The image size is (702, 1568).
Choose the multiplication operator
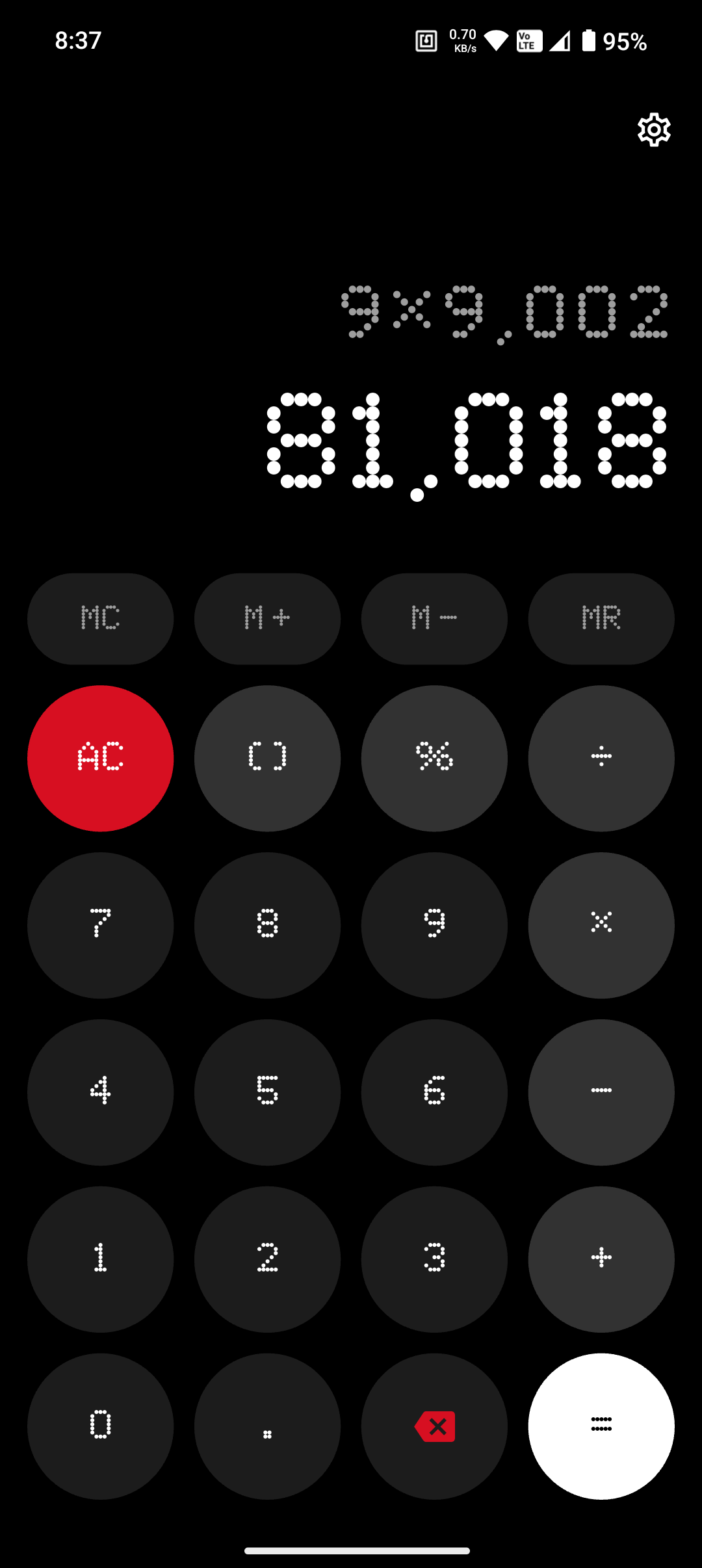click(x=601, y=925)
